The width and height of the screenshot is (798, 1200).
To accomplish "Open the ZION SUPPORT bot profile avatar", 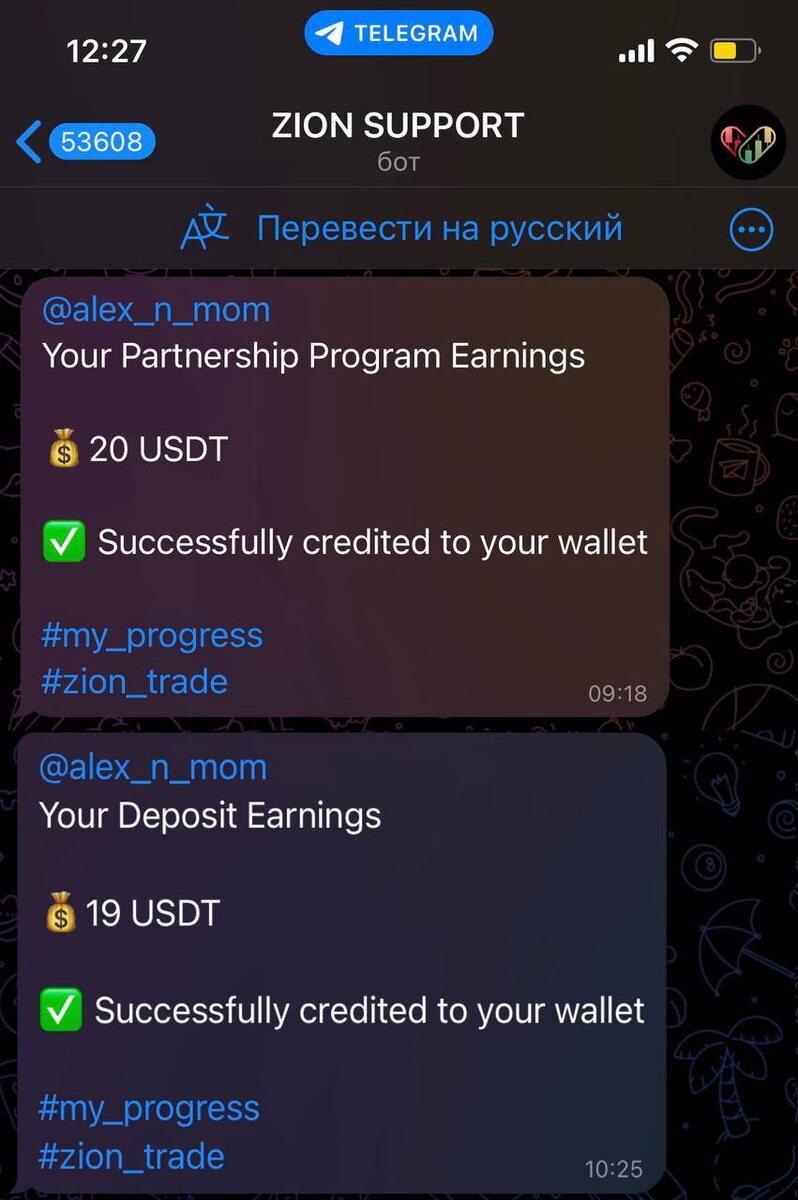I will pyautogui.click(x=746, y=142).
